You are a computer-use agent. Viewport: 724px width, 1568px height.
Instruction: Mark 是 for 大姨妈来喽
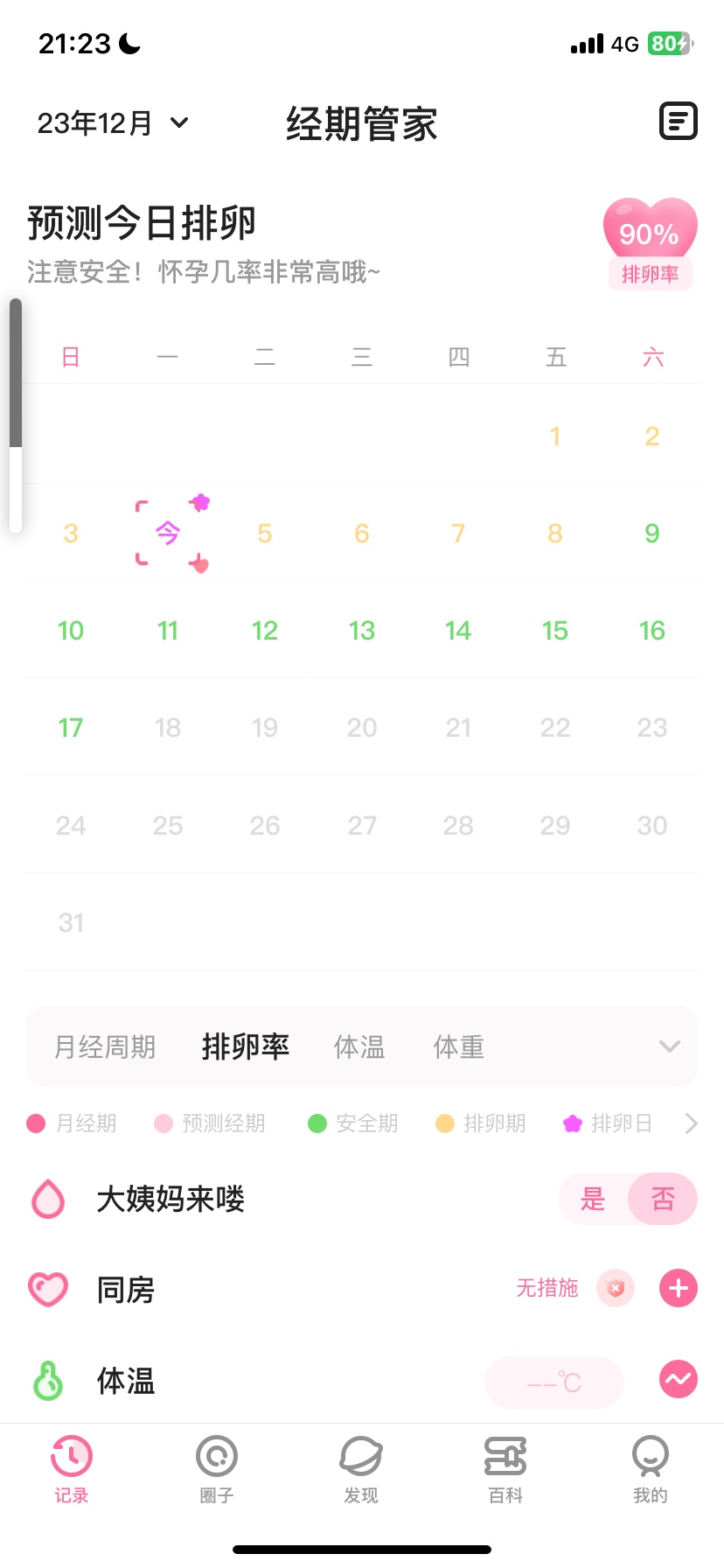click(593, 1199)
